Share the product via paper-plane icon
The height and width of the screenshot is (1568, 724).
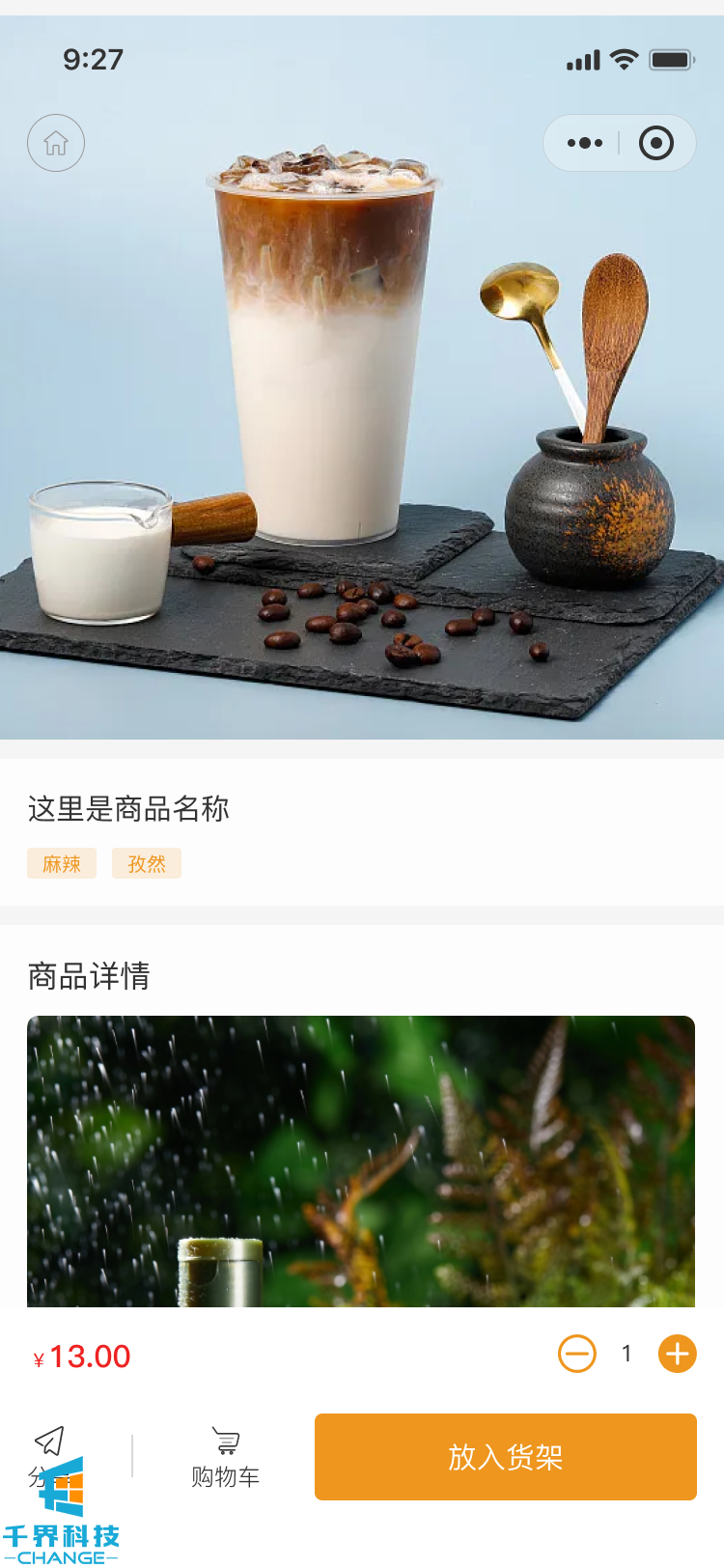(x=49, y=1443)
